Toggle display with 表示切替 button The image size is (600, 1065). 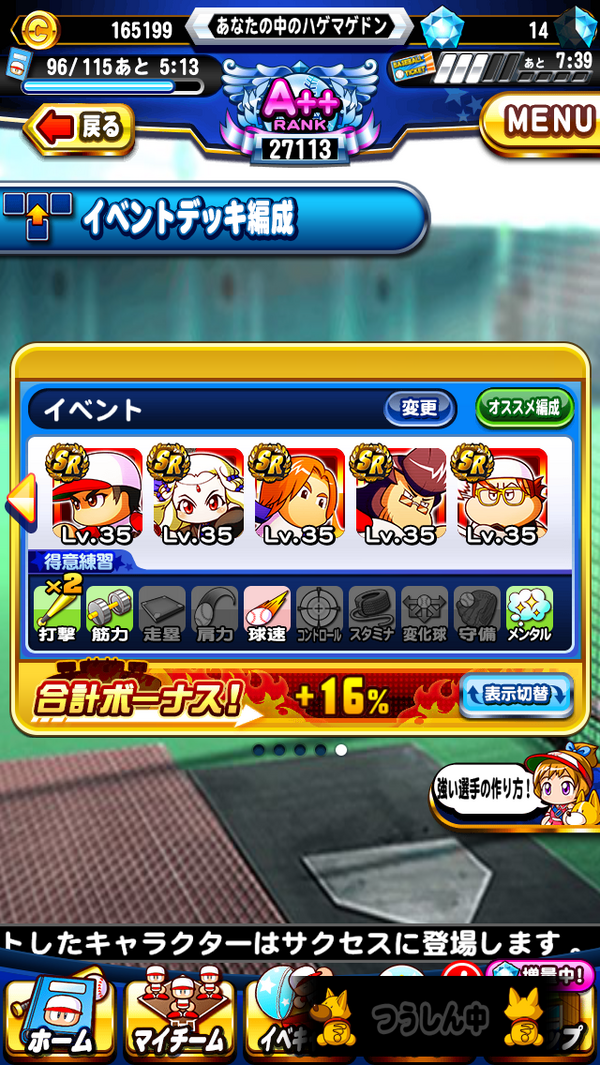pyautogui.click(x=516, y=693)
